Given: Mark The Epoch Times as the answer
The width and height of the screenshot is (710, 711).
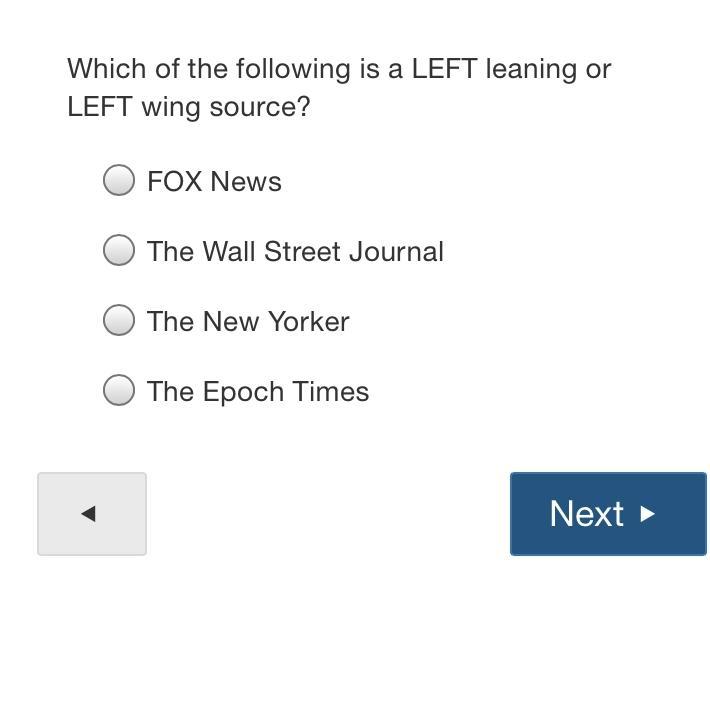Looking at the screenshot, I should tap(119, 390).
